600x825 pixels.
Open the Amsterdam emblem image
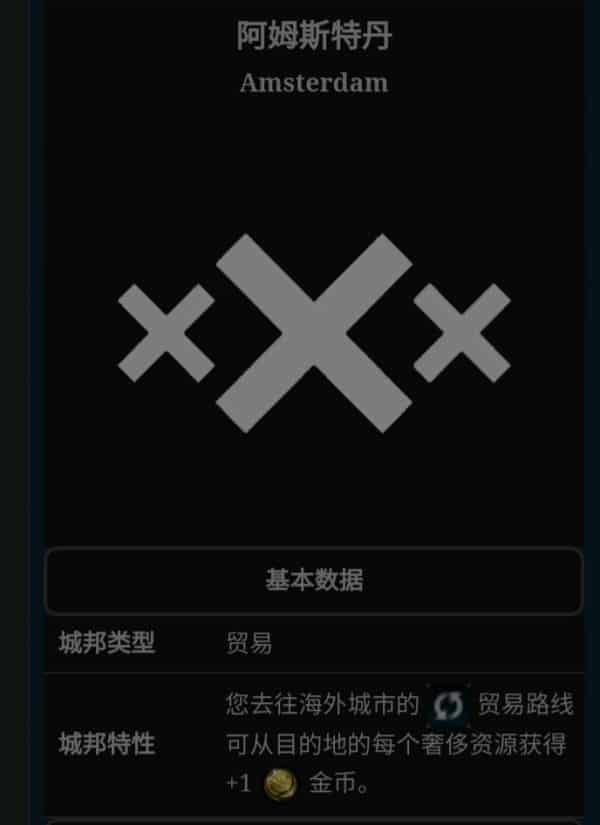[313, 333]
